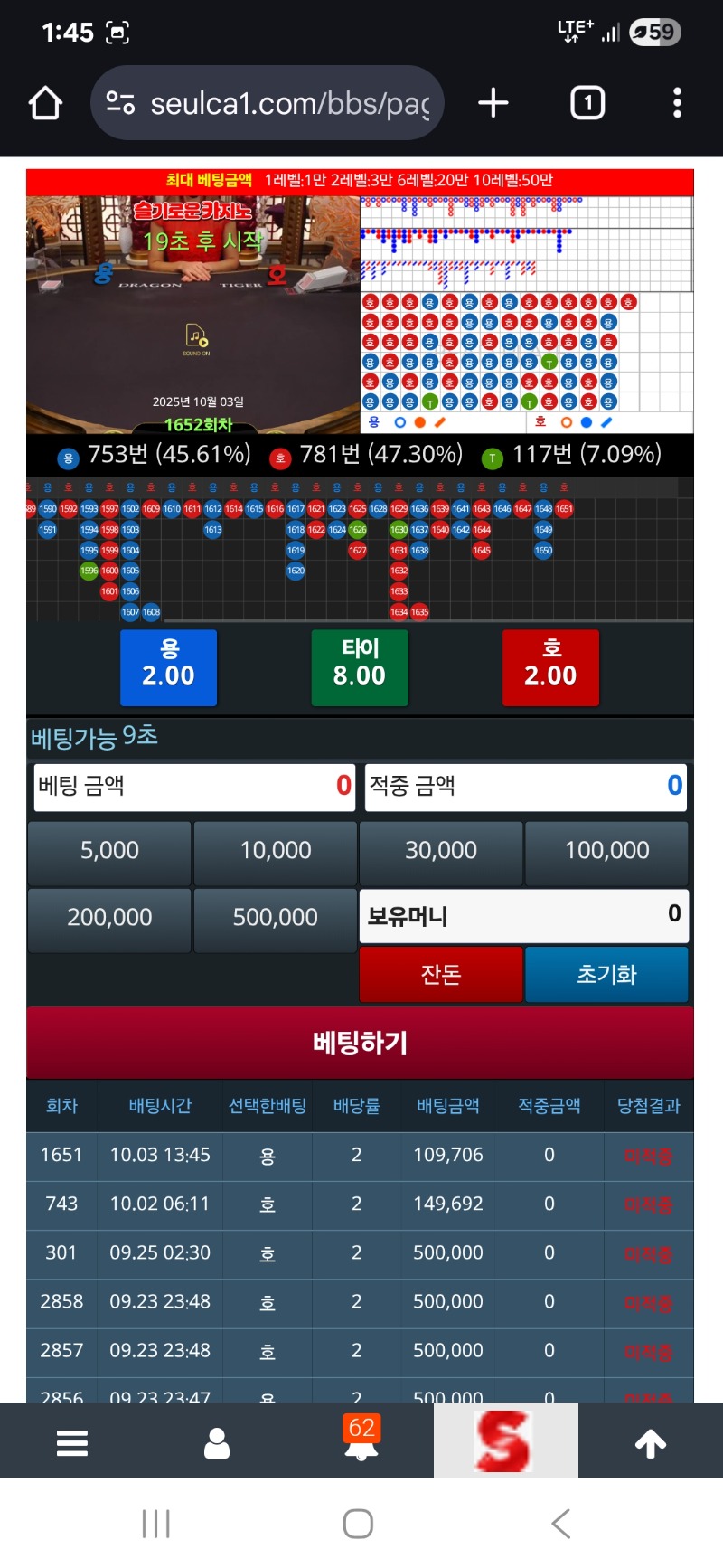Reset the bet with 초기화
This screenshot has height=1568, width=723.
pos(606,975)
